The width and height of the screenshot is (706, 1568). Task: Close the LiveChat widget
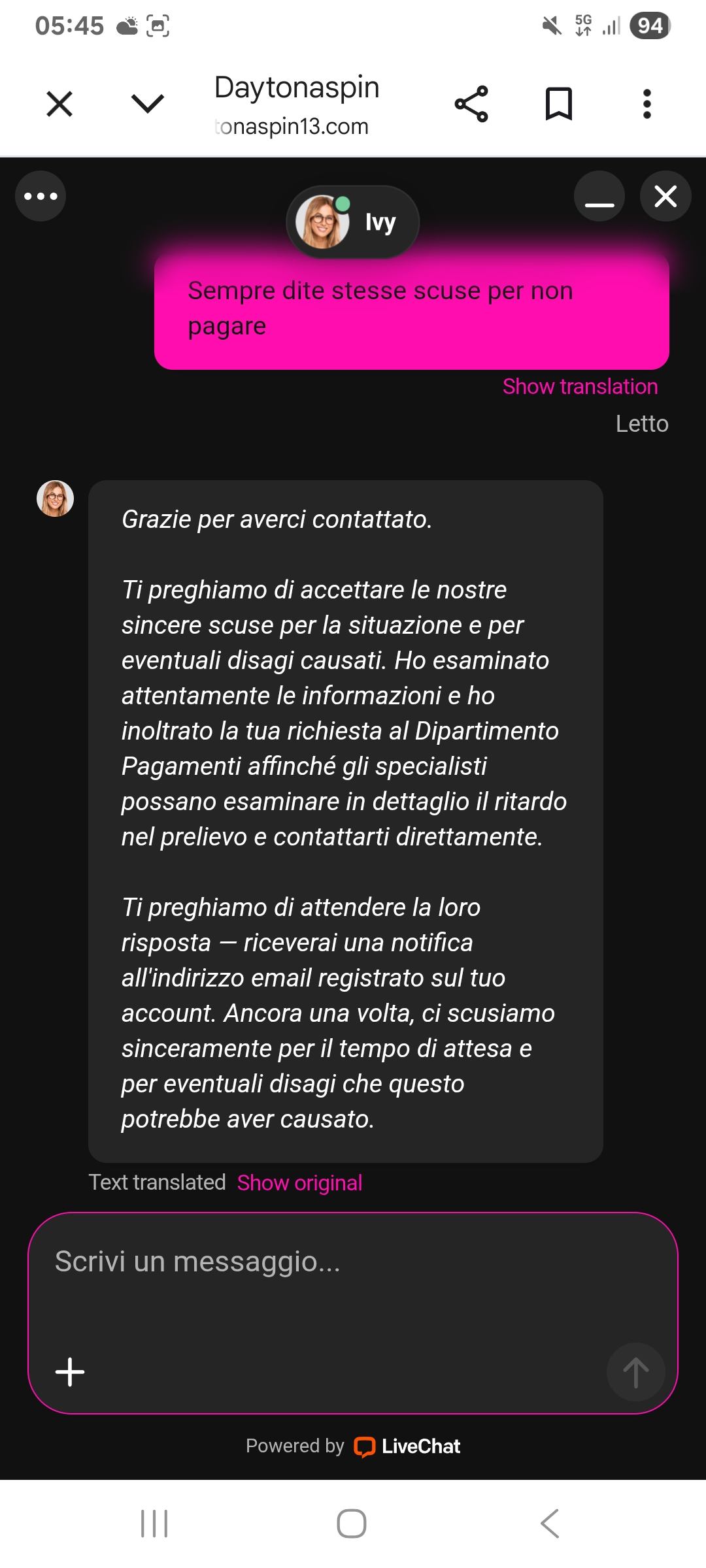[x=665, y=196]
